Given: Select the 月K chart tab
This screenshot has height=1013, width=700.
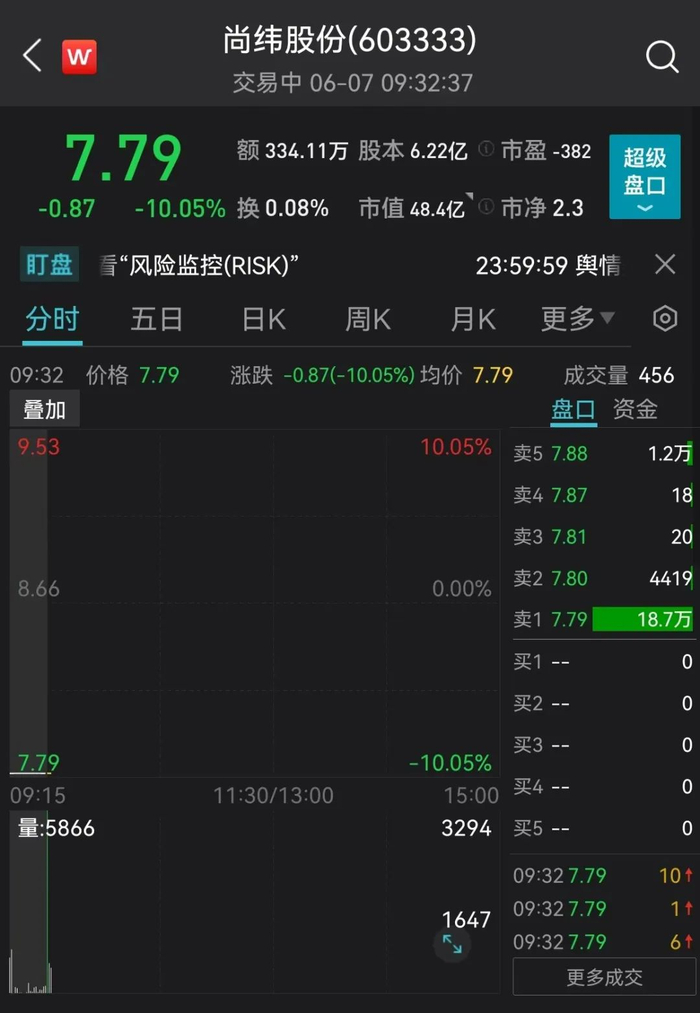Looking at the screenshot, I should pos(473,319).
